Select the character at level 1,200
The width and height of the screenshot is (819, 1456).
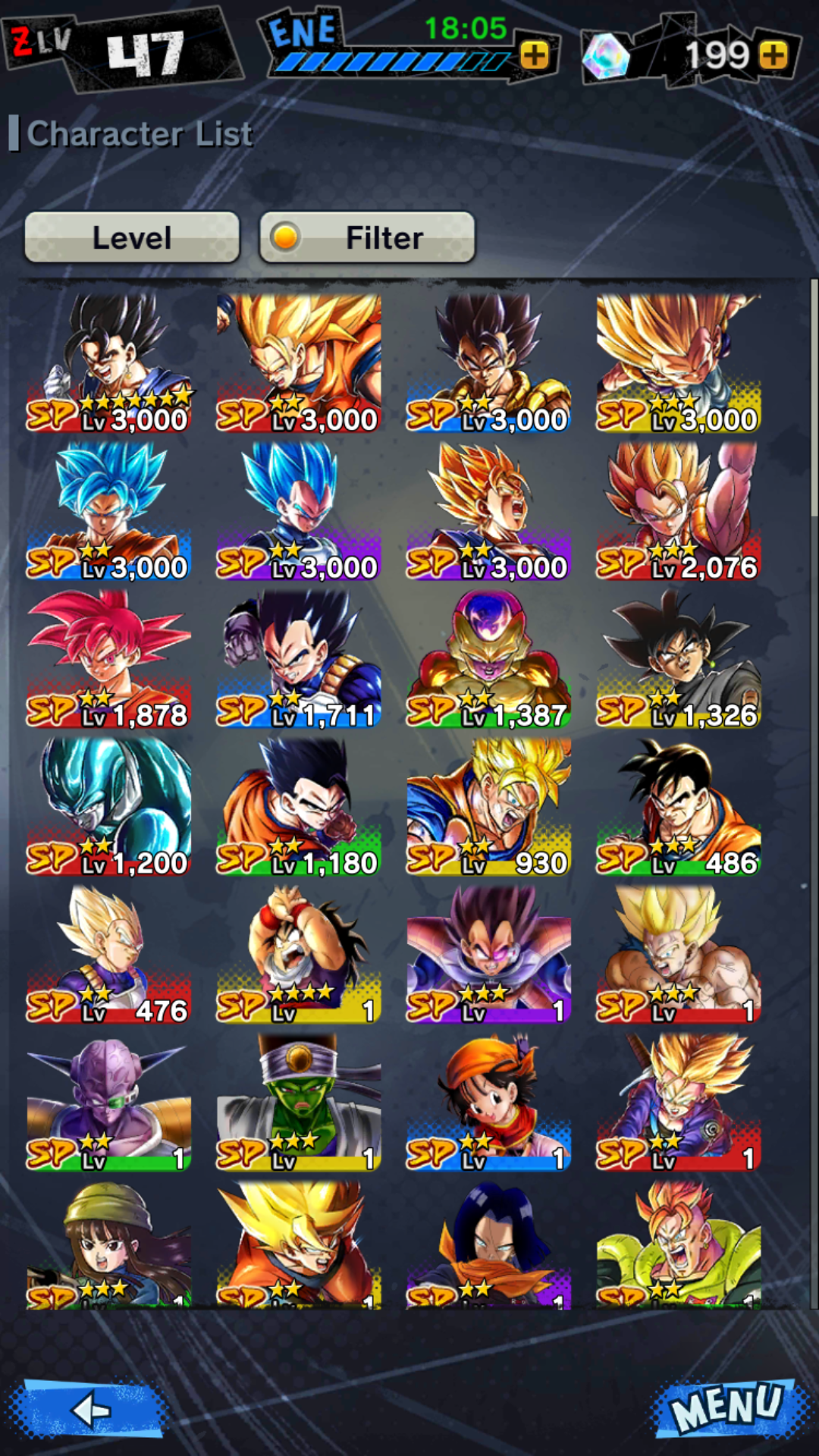coord(108,808)
